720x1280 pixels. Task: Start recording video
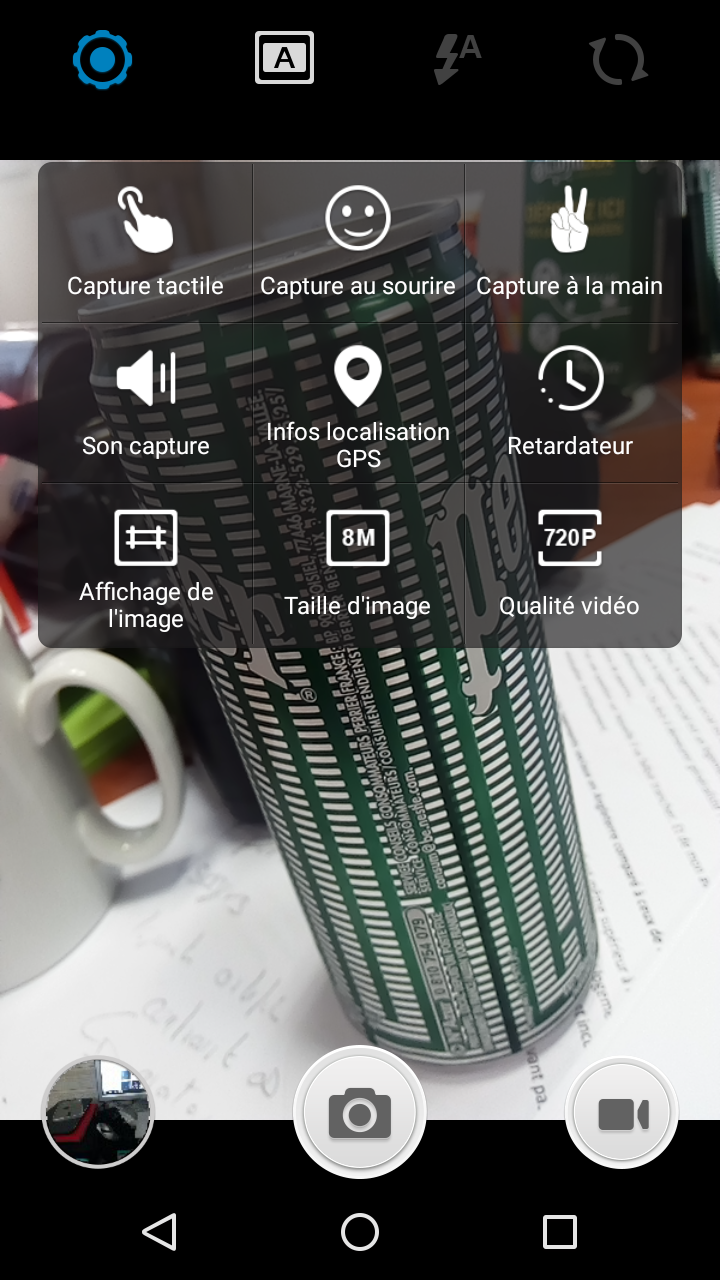pos(622,1112)
